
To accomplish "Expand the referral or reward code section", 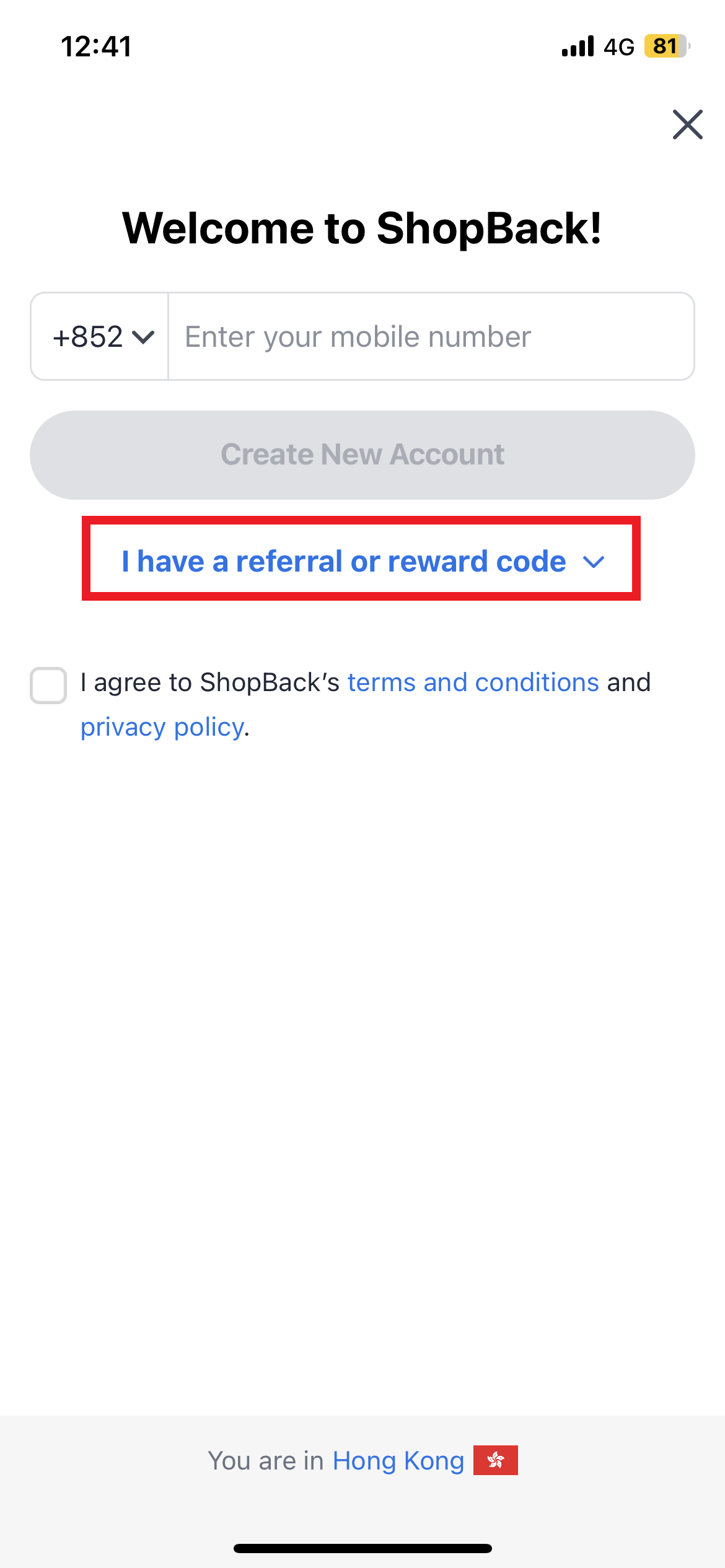I will [x=362, y=561].
